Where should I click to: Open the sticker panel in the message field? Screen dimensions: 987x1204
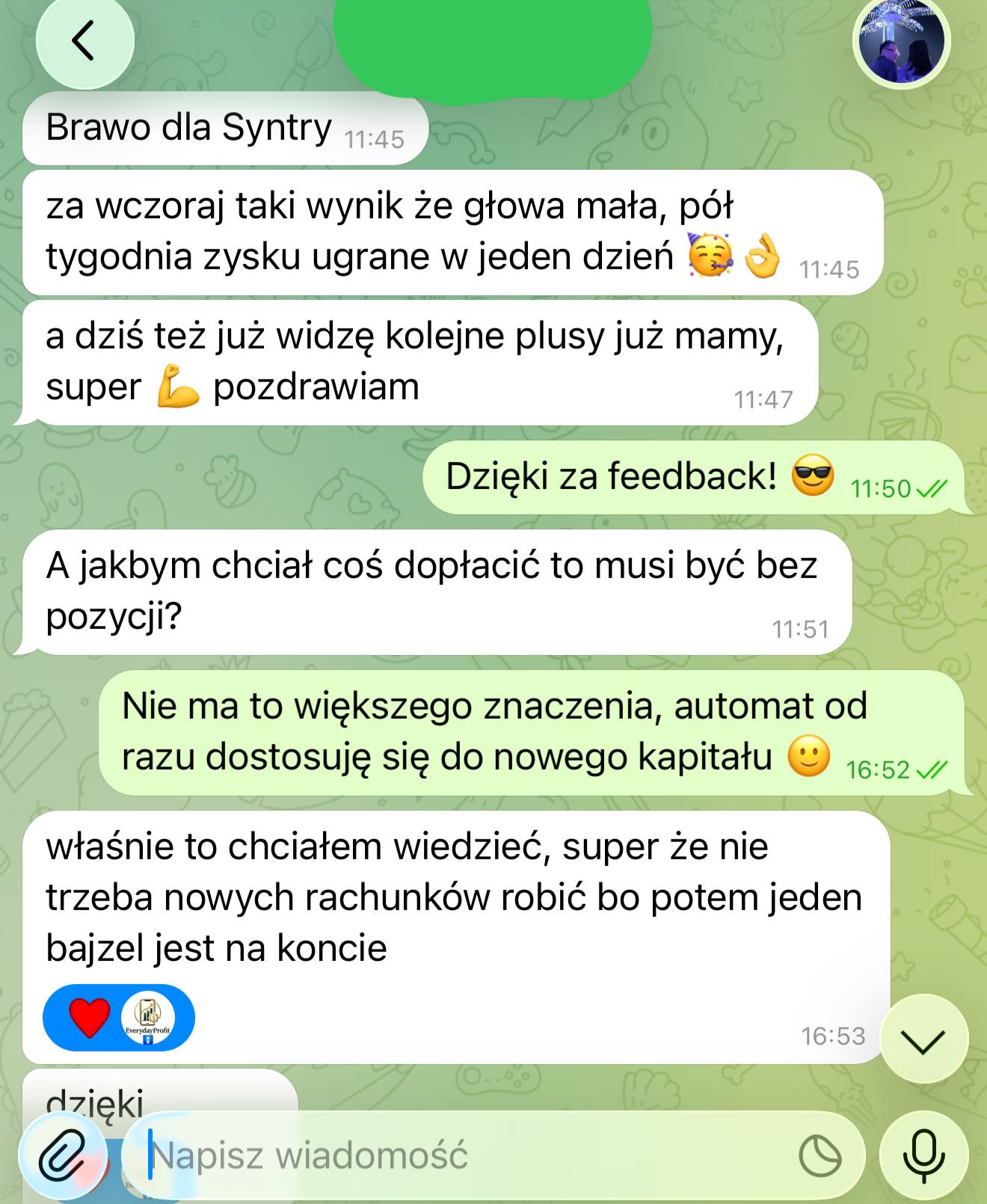click(820, 1156)
